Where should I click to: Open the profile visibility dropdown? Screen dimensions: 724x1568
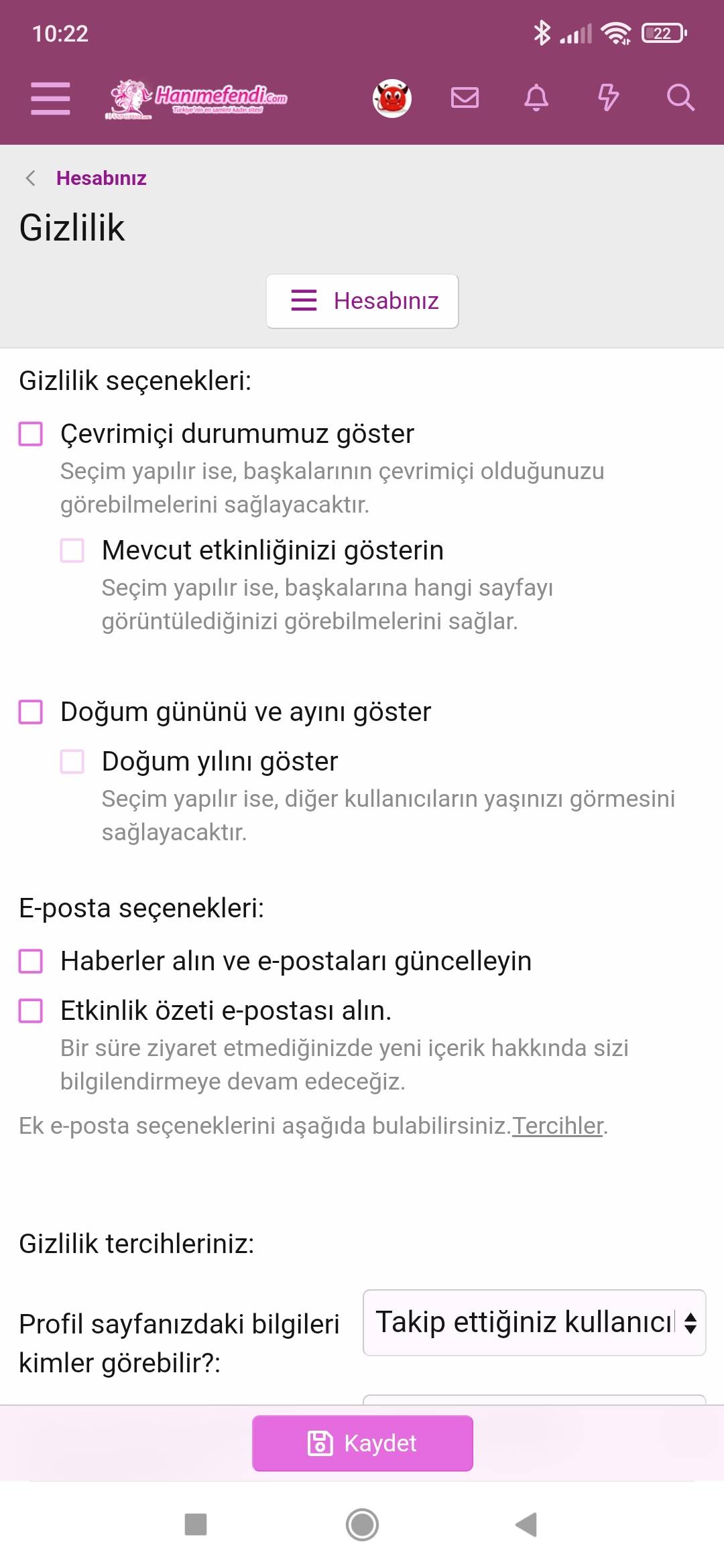coord(534,1323)
